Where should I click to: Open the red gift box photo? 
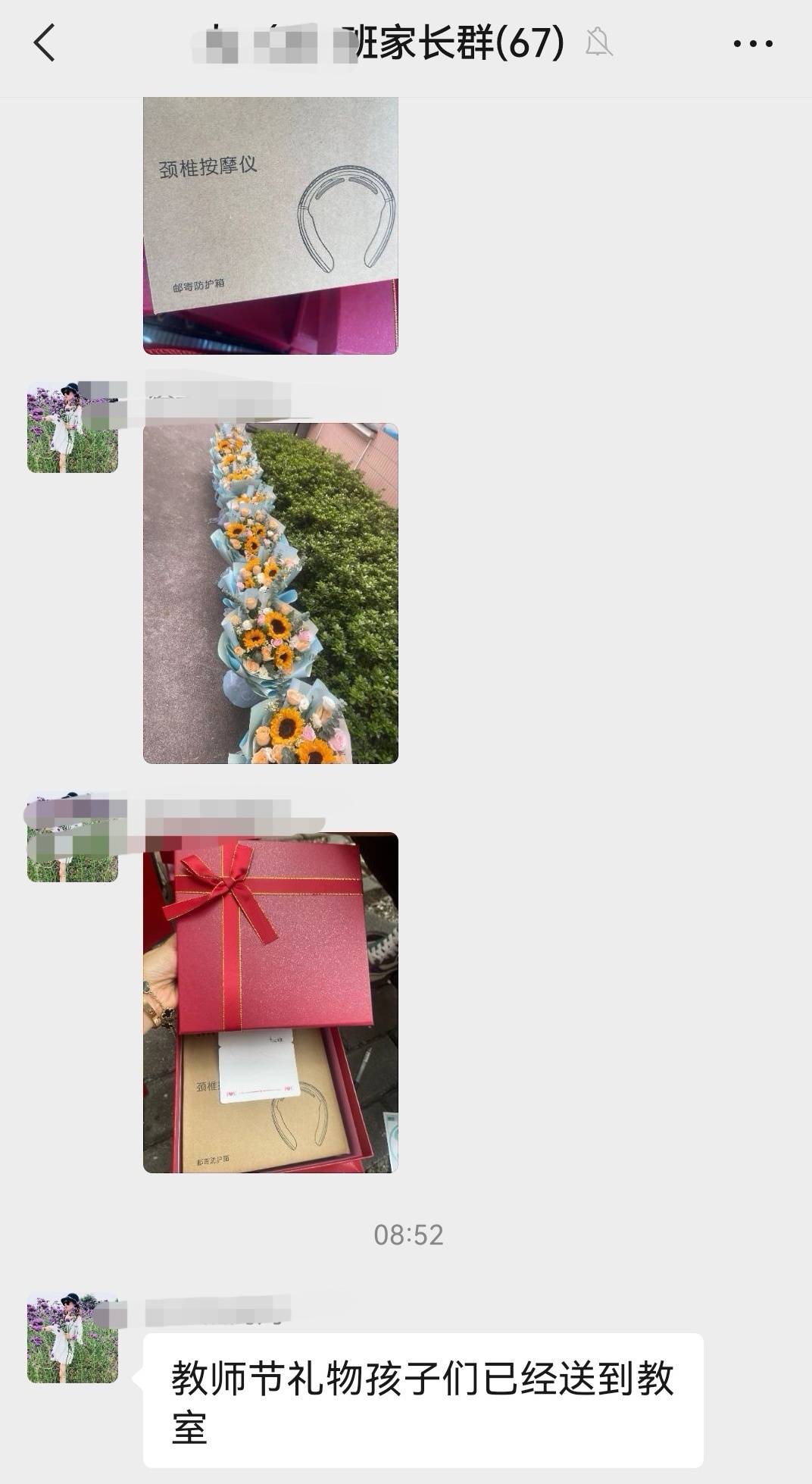tap(270, 1003)
